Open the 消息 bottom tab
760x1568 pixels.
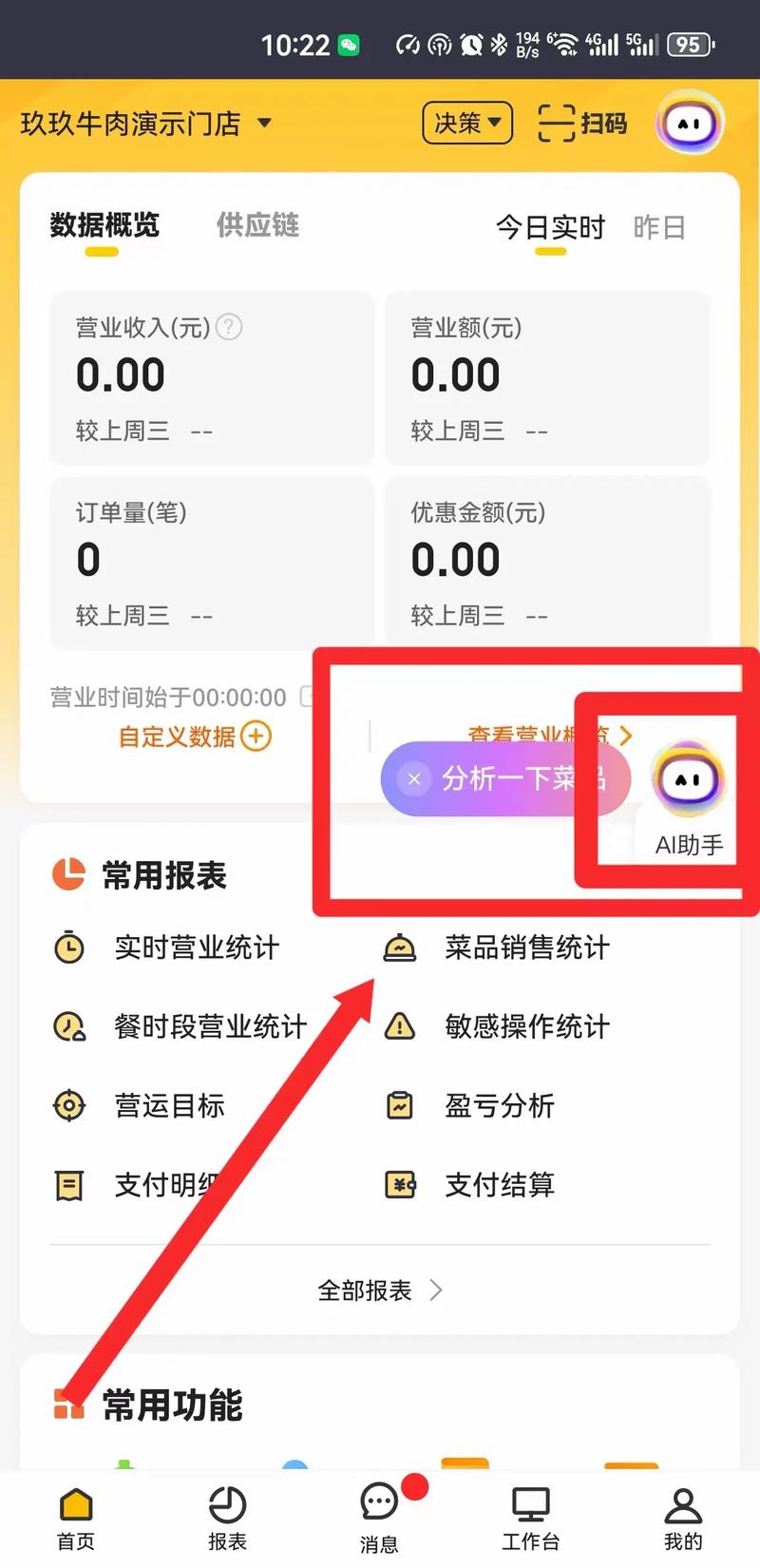coord(379,1518)
